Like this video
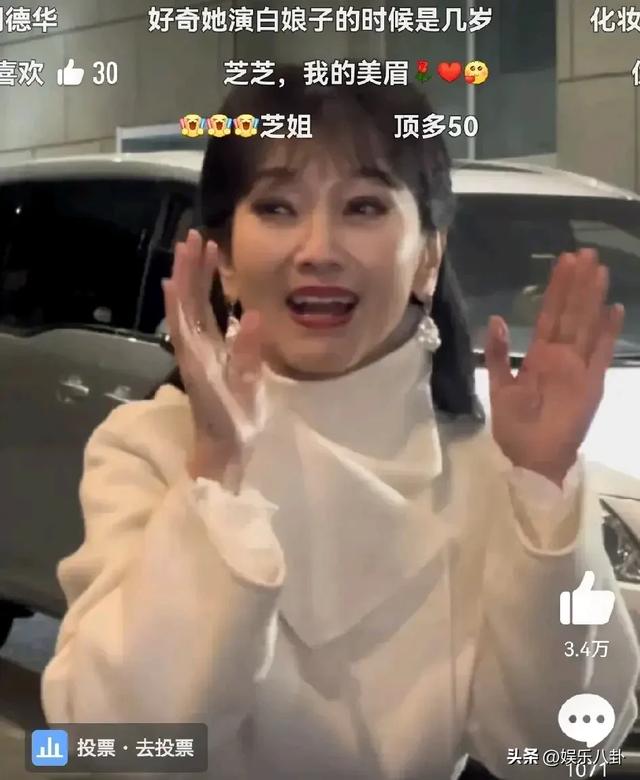 tap(587, 600)
